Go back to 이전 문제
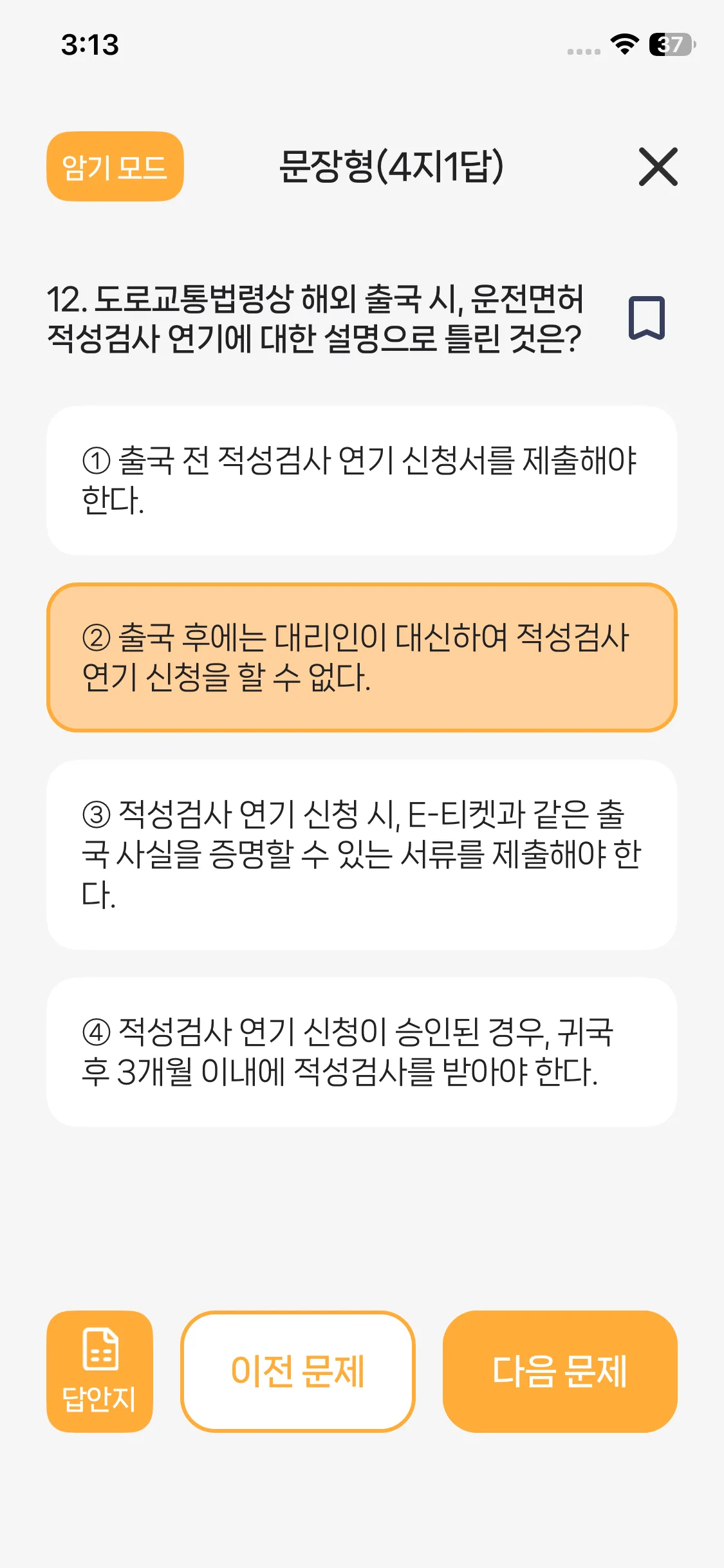724x1568 pixels. (298, 1371)
